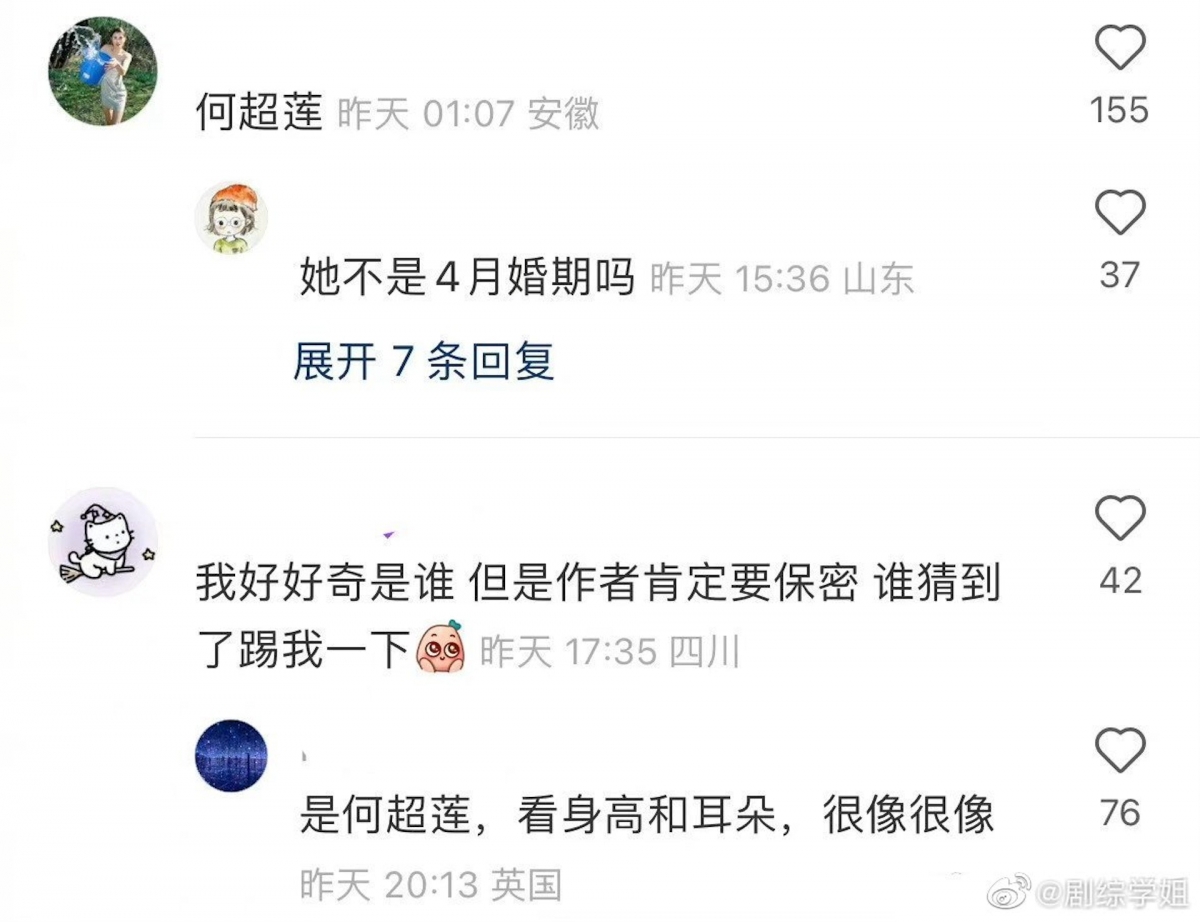Open the profile of the 安徽 commenter's avatar
The height and width of the screenshot is (922, 1200).
click(x=103, y=71)
